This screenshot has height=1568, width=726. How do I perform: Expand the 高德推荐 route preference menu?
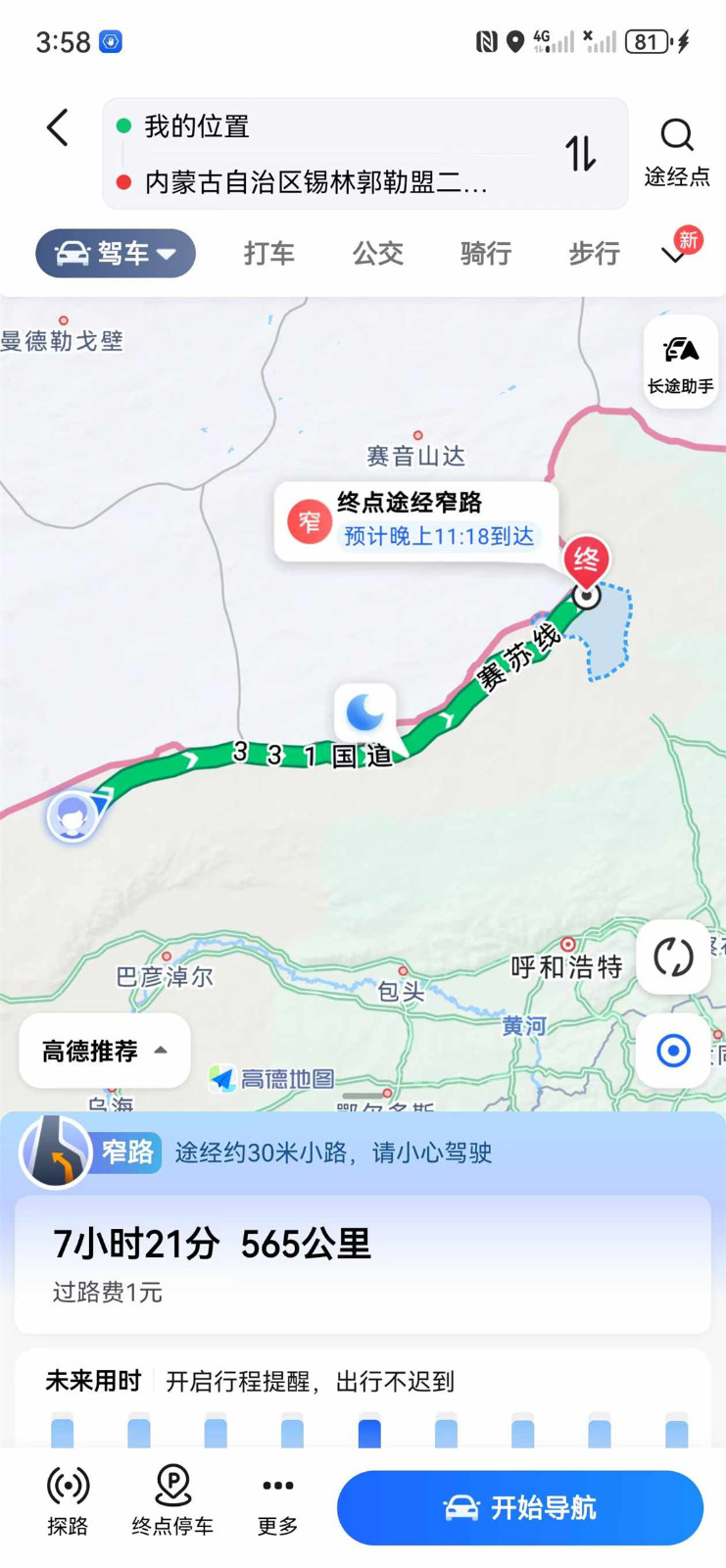click(x=105, y=1052)
